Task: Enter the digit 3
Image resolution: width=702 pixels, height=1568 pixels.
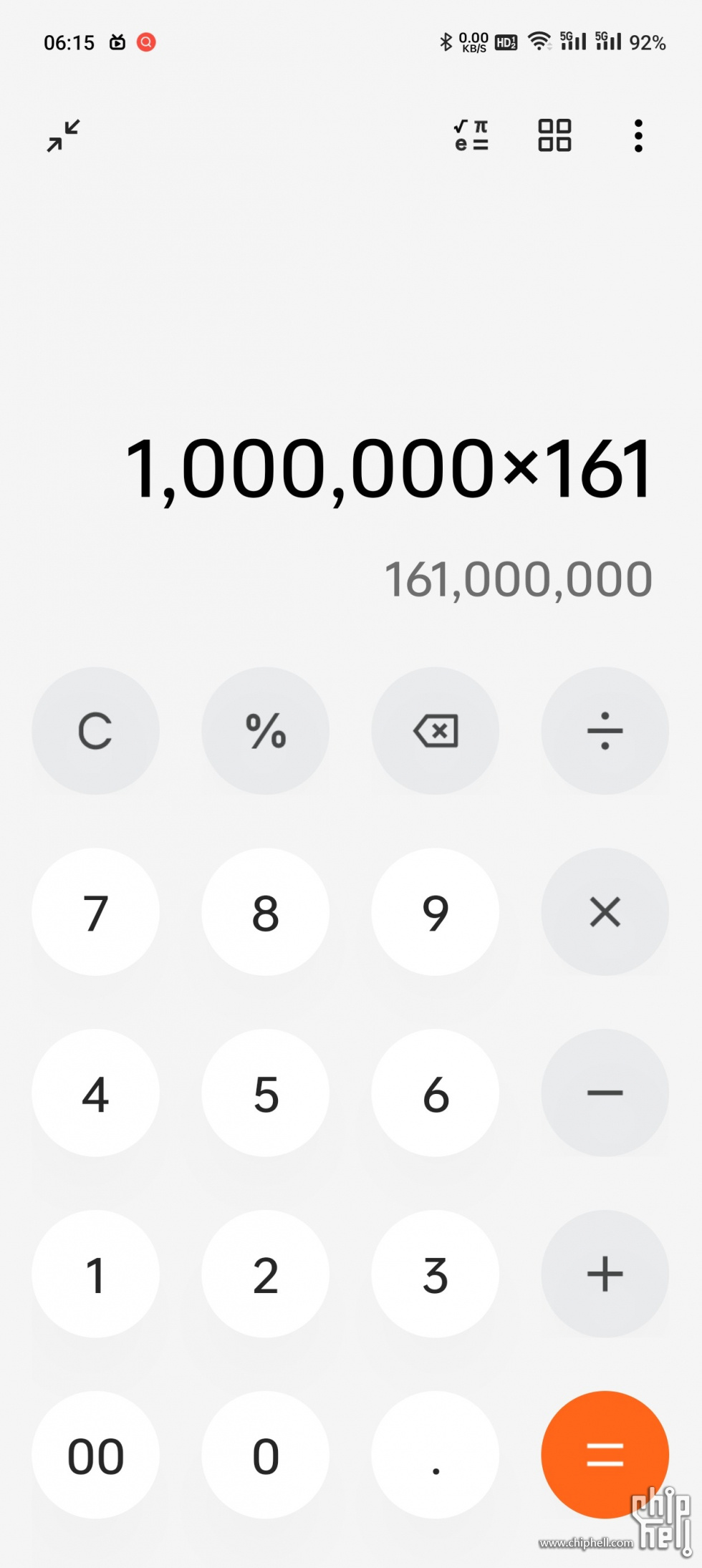Action: click(435, 1274)
